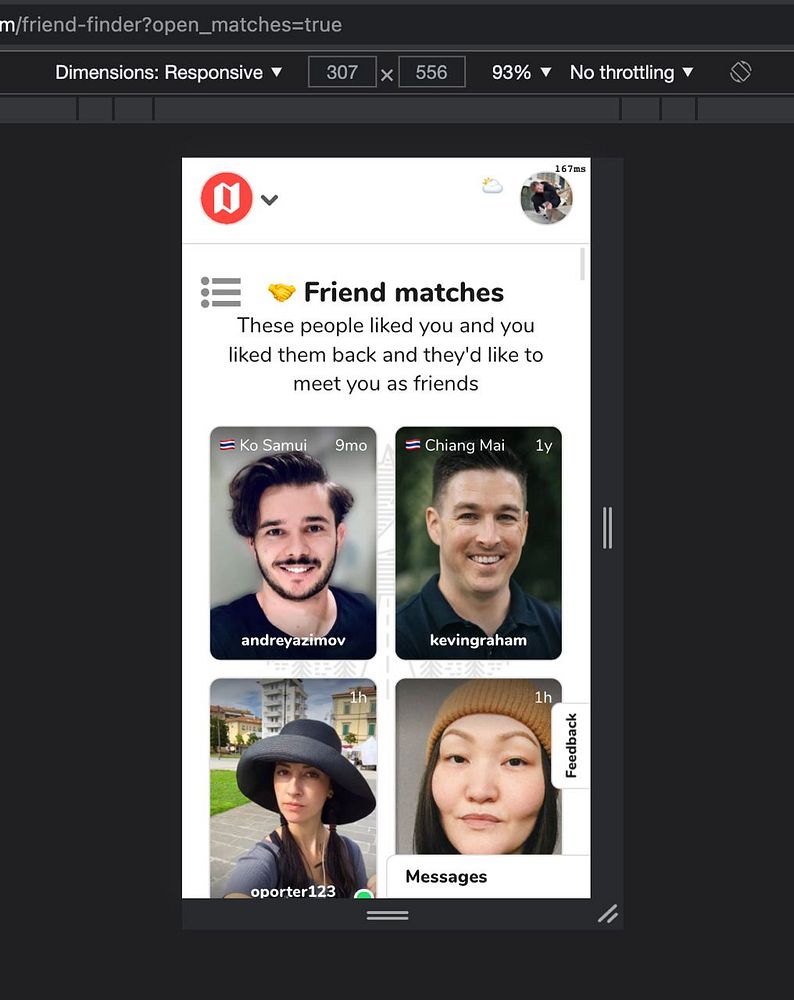Open the Dimensions Responsive dropdown

click(169, 72)
